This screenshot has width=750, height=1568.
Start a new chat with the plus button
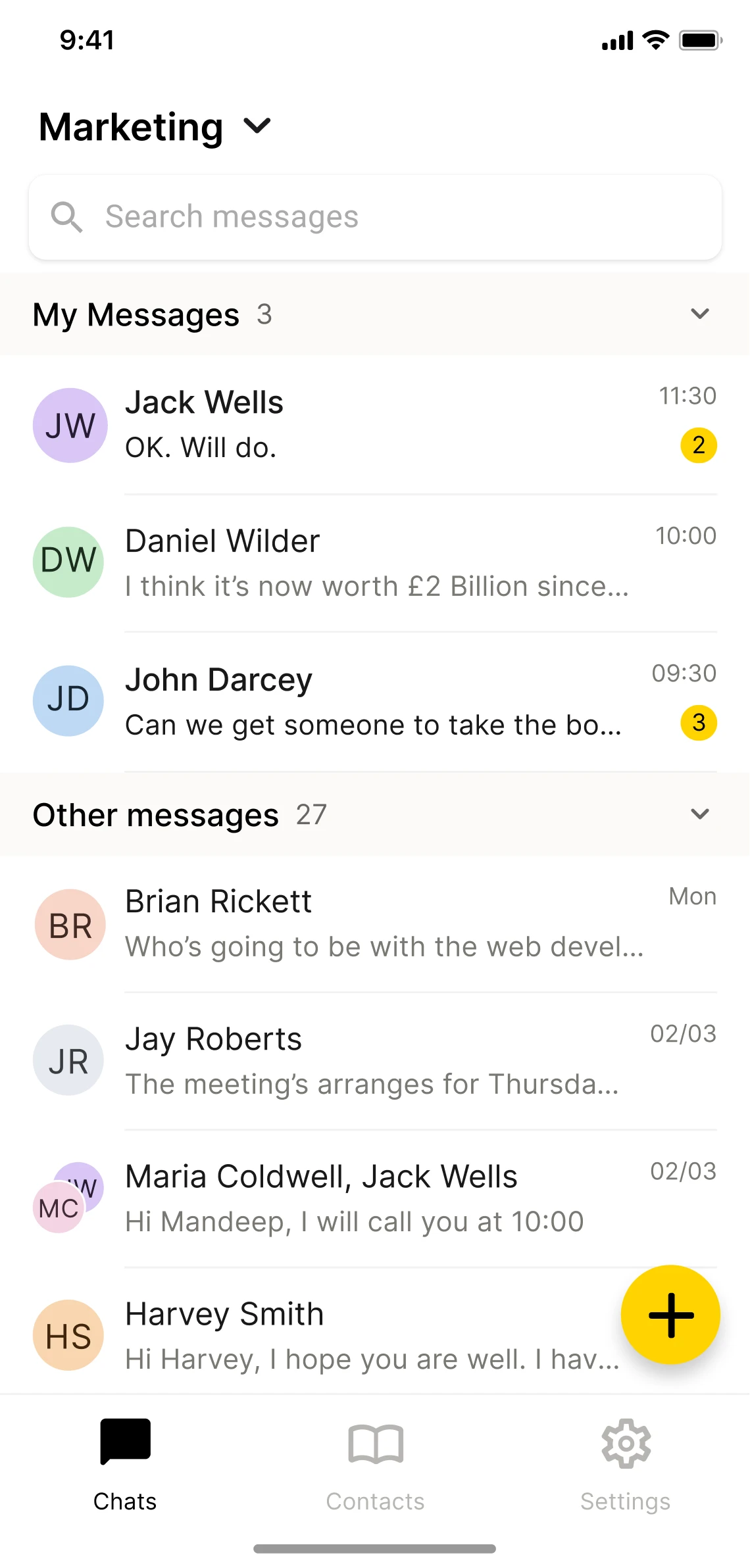pos(670,1315)
